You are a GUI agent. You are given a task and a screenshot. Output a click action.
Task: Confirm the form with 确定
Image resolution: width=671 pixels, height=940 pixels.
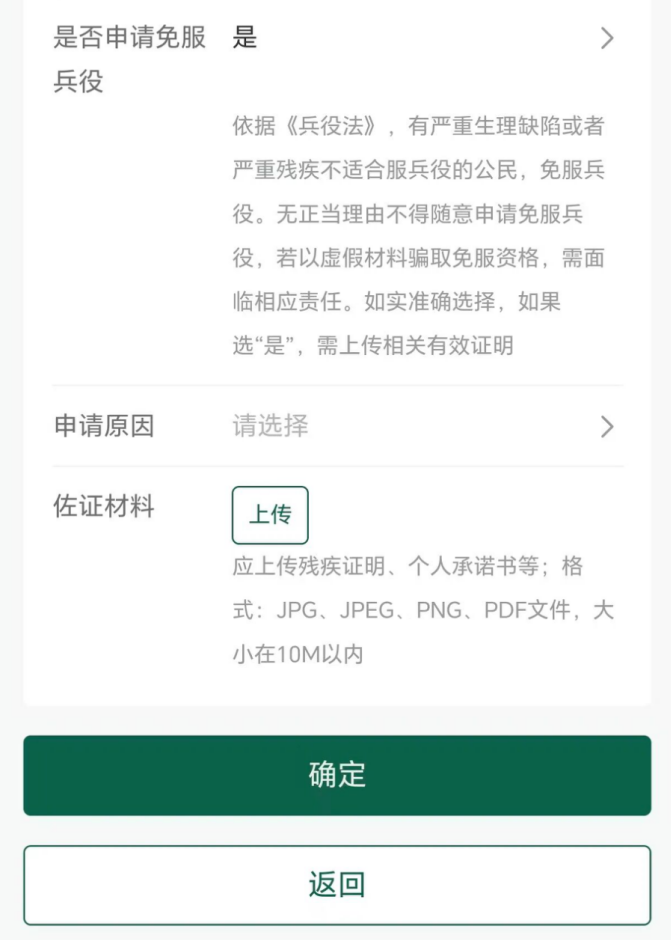tap(337, 775)
